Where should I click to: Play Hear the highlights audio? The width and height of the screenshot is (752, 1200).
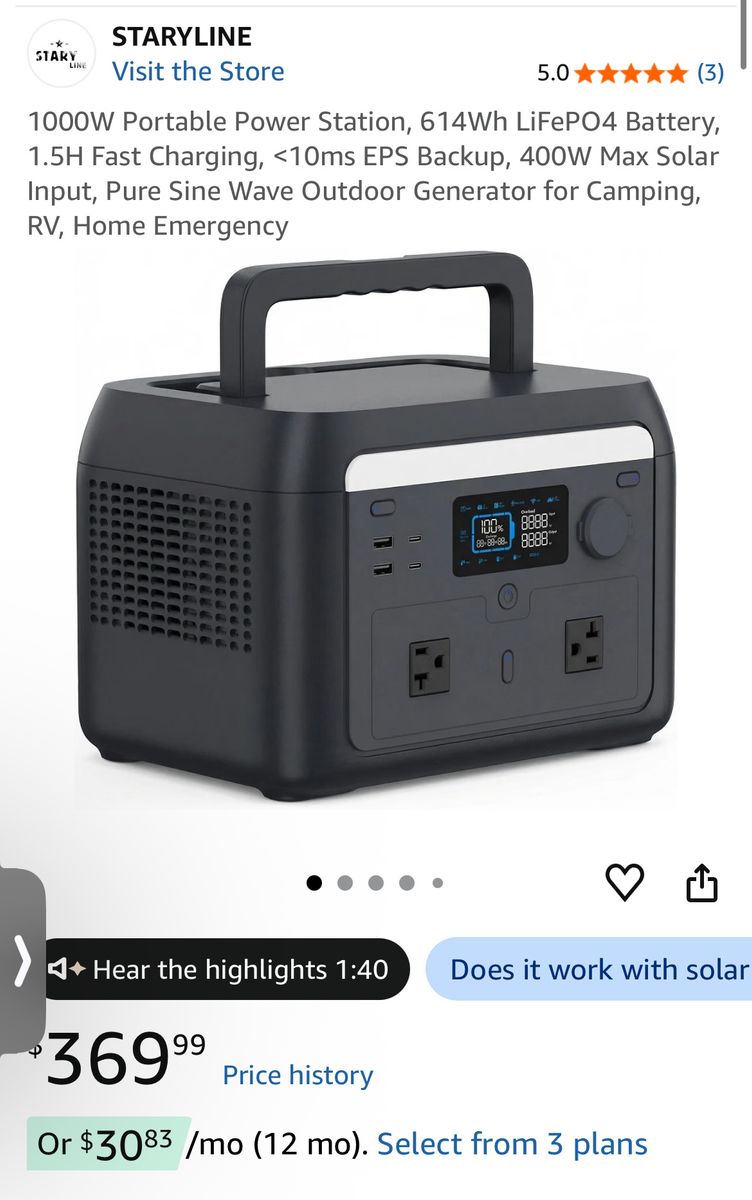tap(219, 969)
